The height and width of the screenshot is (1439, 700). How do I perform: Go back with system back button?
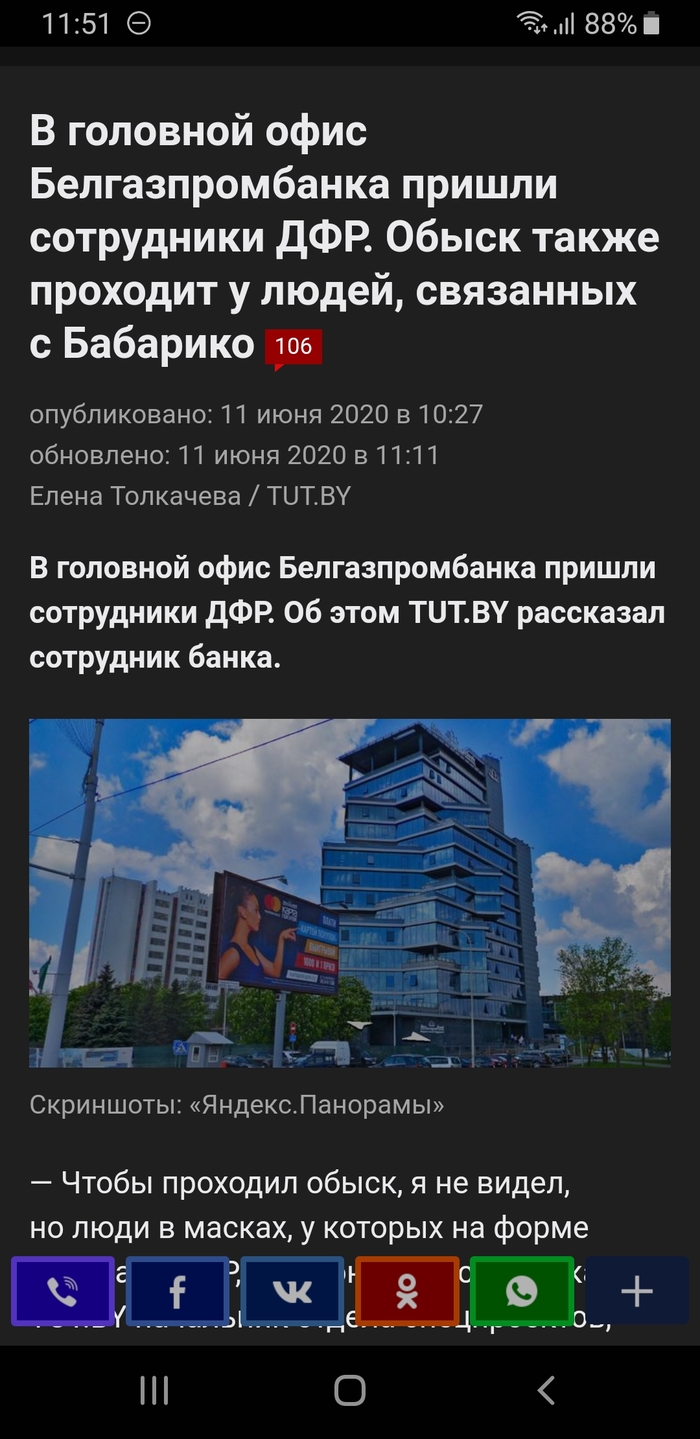coord(545,1390)
